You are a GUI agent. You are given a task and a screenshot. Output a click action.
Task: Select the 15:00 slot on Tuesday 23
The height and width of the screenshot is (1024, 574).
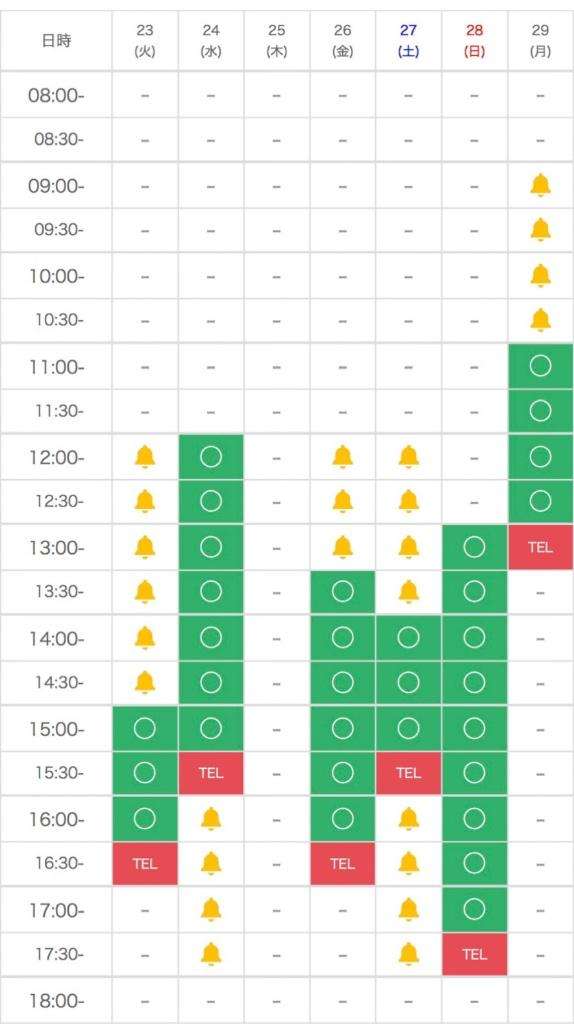pyautogui.click(x=145, y=728)
